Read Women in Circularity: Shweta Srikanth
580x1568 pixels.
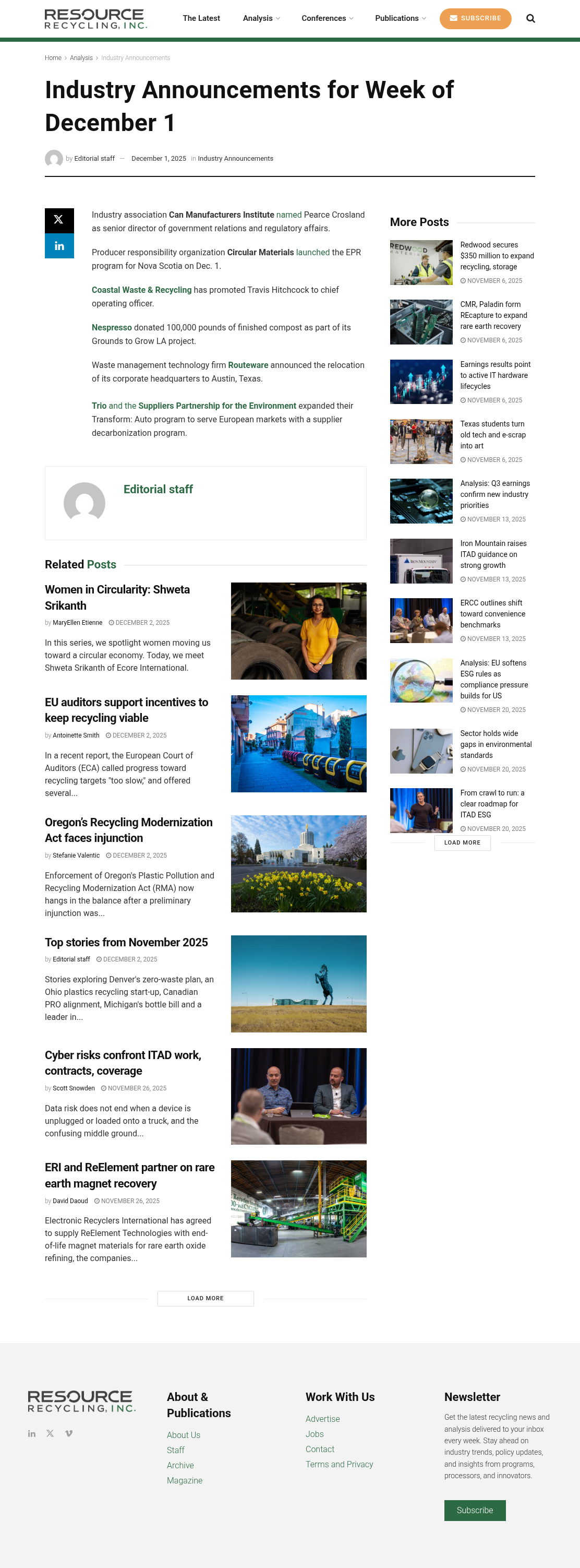tap(117, 597)
